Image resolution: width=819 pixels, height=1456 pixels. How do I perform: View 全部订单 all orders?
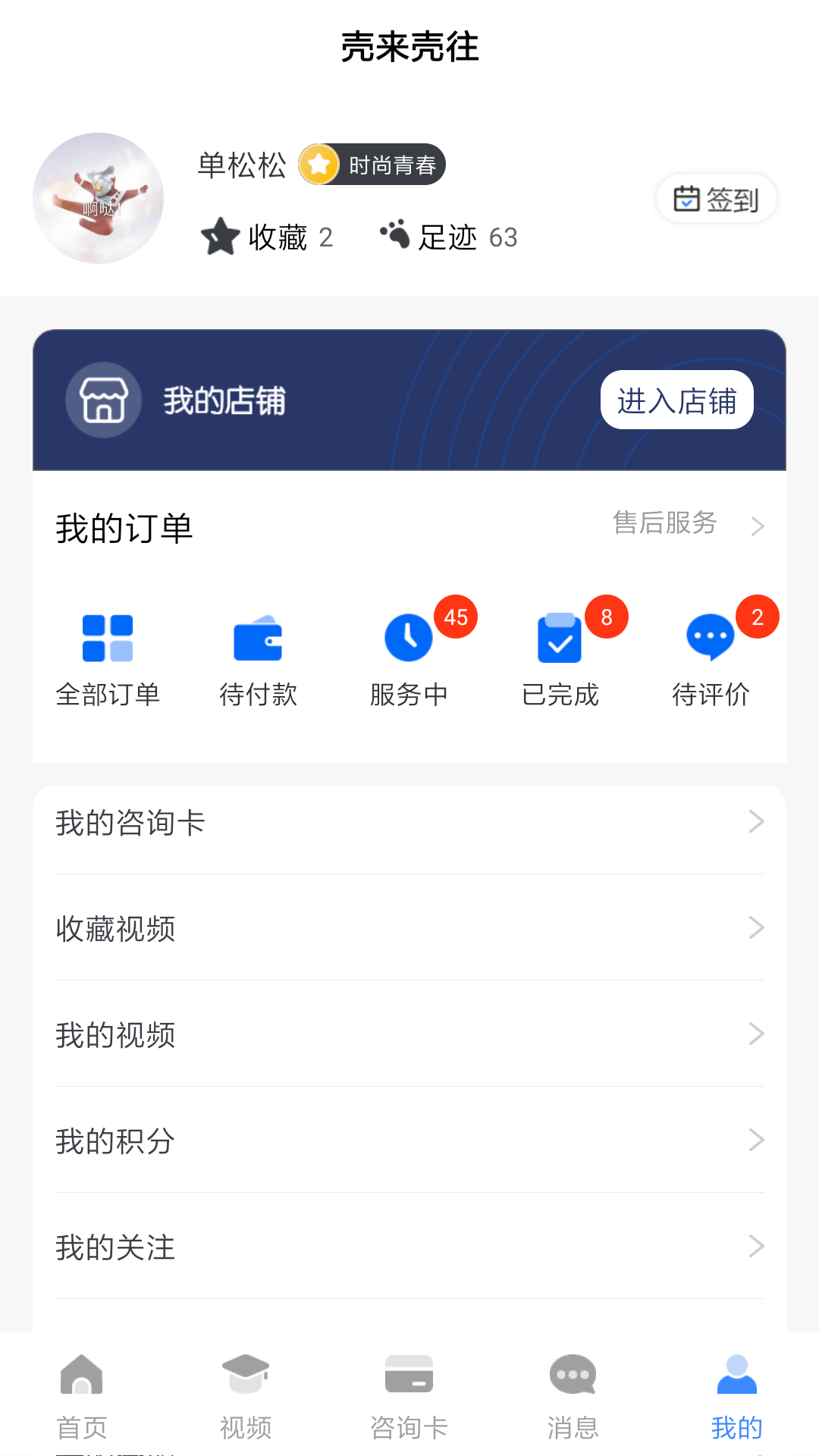coord(108,660)
